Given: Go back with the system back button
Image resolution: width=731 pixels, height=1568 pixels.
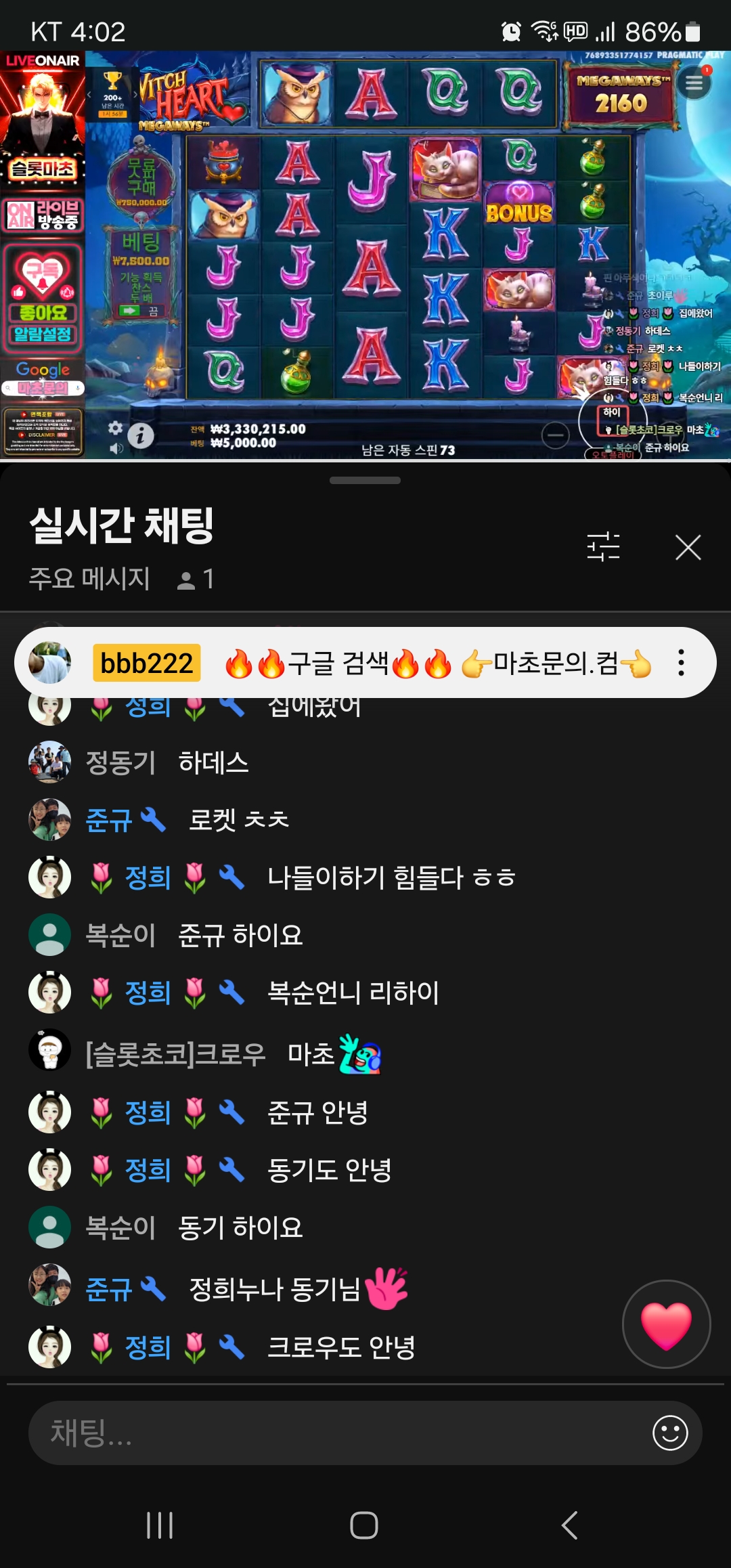Looking at the screenshot, I should point(570,1525).
